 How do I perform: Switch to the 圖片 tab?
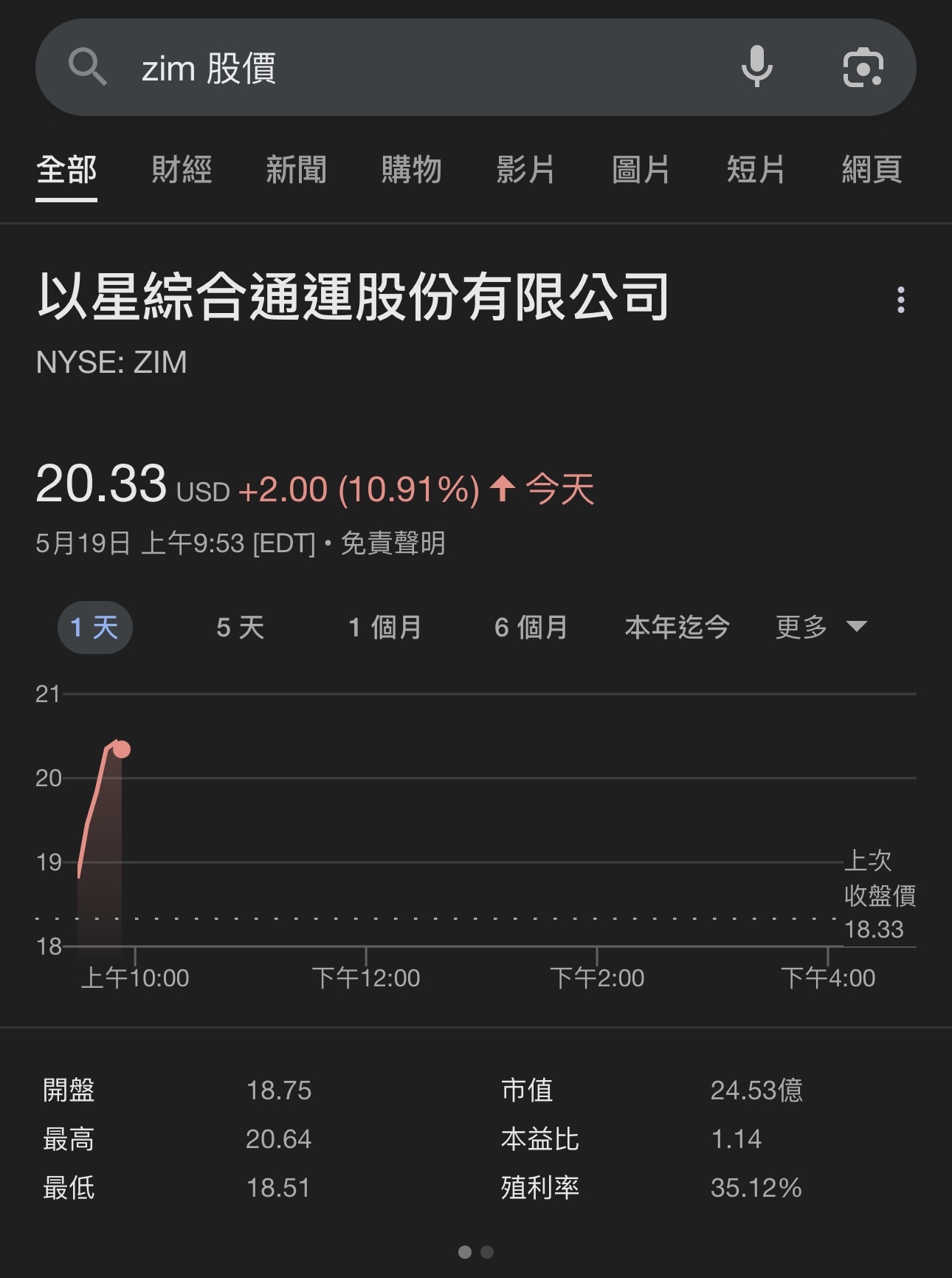click(641, 170)
